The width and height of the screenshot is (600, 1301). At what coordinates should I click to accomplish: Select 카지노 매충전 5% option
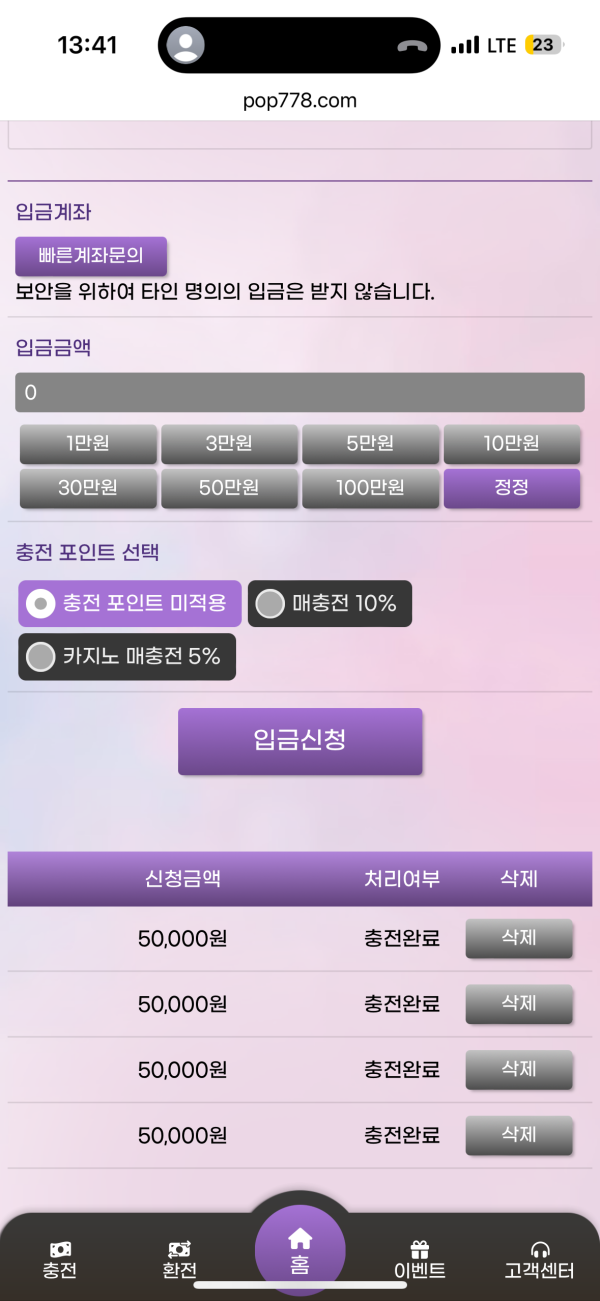[x=127, y=657]
